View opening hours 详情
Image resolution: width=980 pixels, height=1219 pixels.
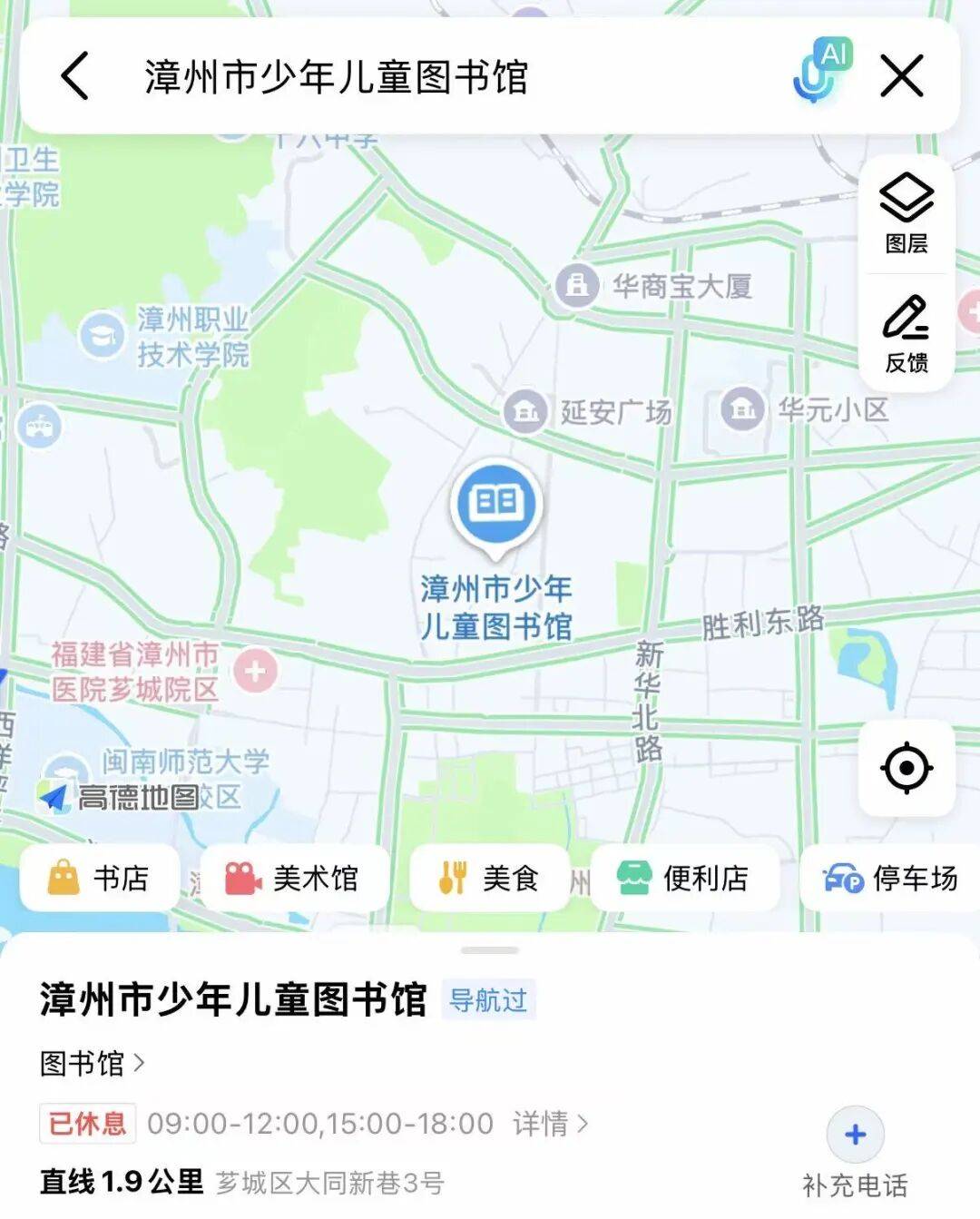pos(550,1124)
